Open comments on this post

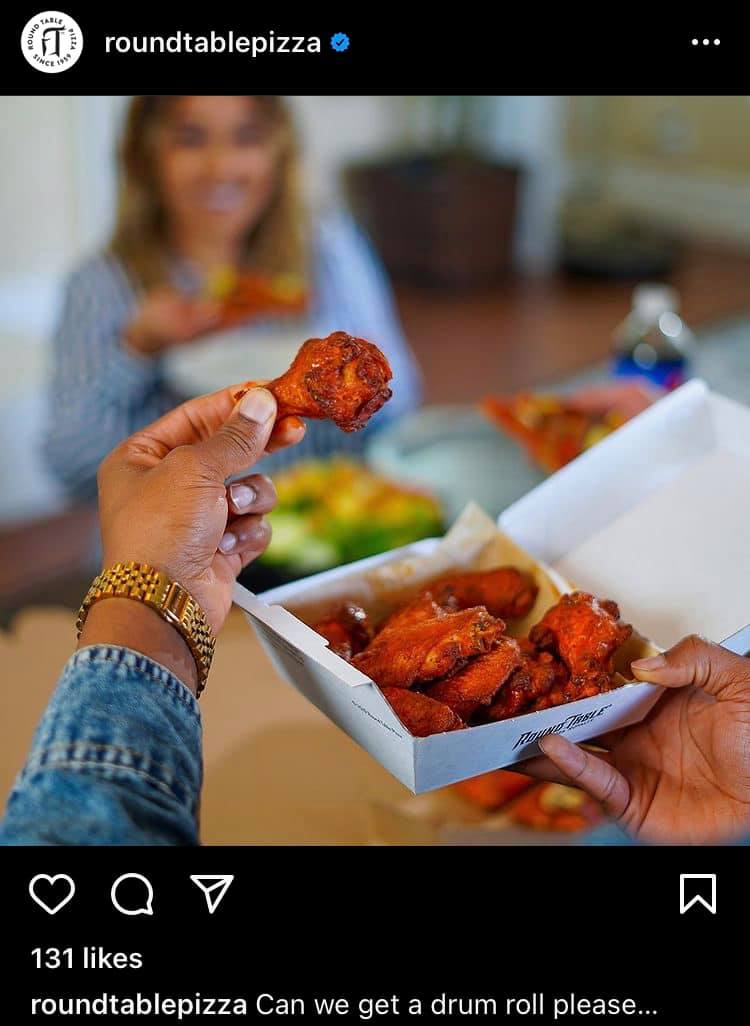click(x=132, y=893)
